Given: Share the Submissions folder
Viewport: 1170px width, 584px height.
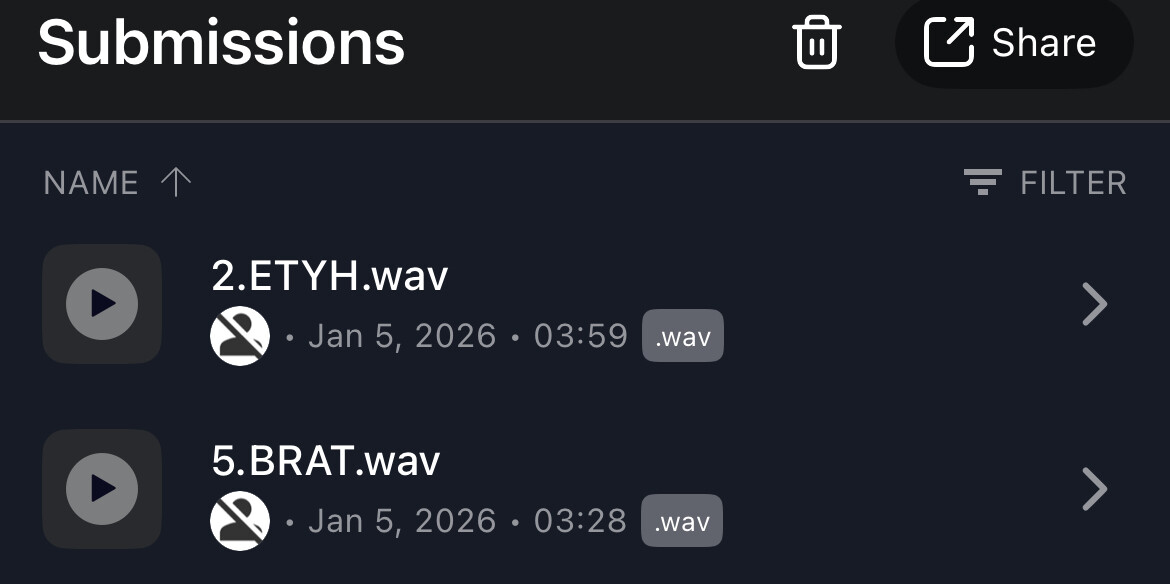Looking at the screenshot, I should [x=1013, y=43].
